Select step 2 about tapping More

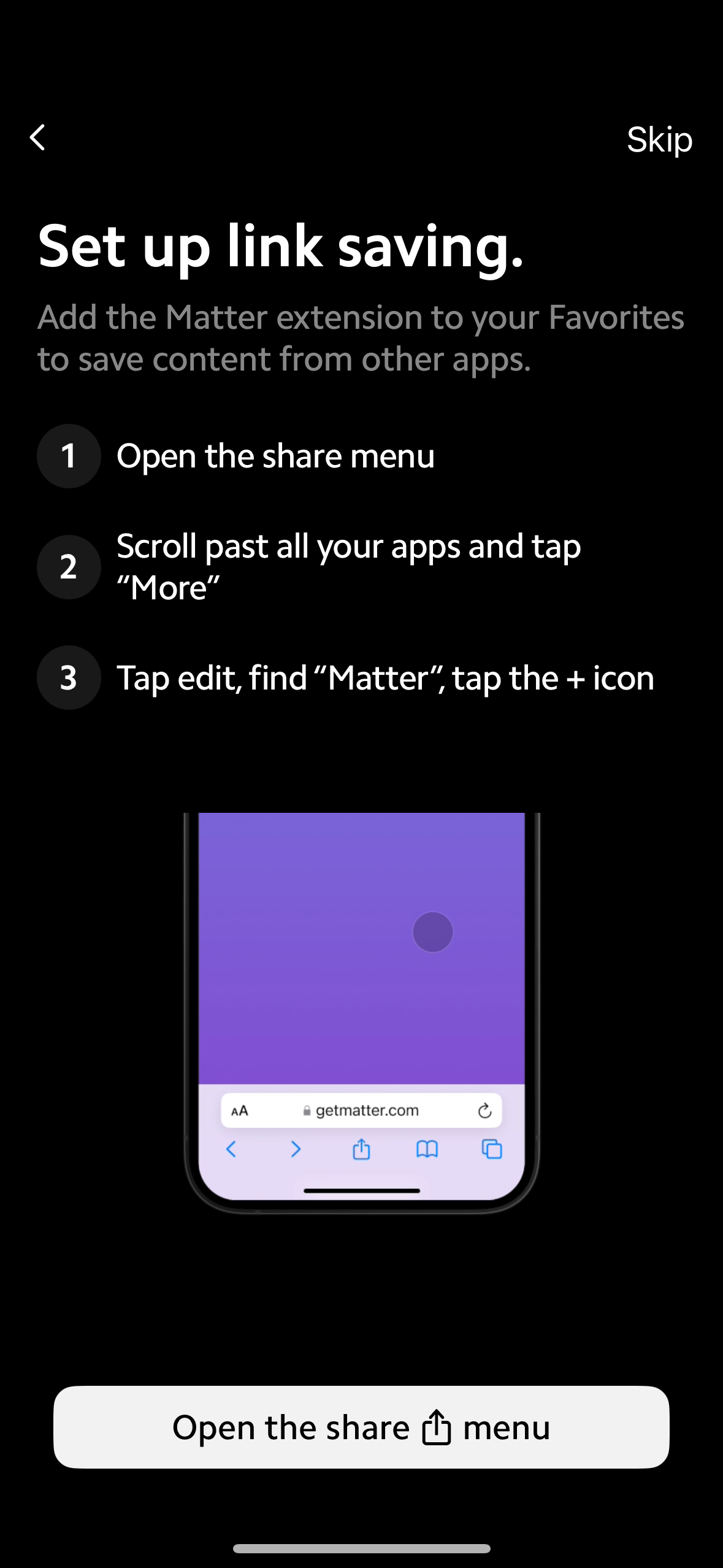coord(348,566)
